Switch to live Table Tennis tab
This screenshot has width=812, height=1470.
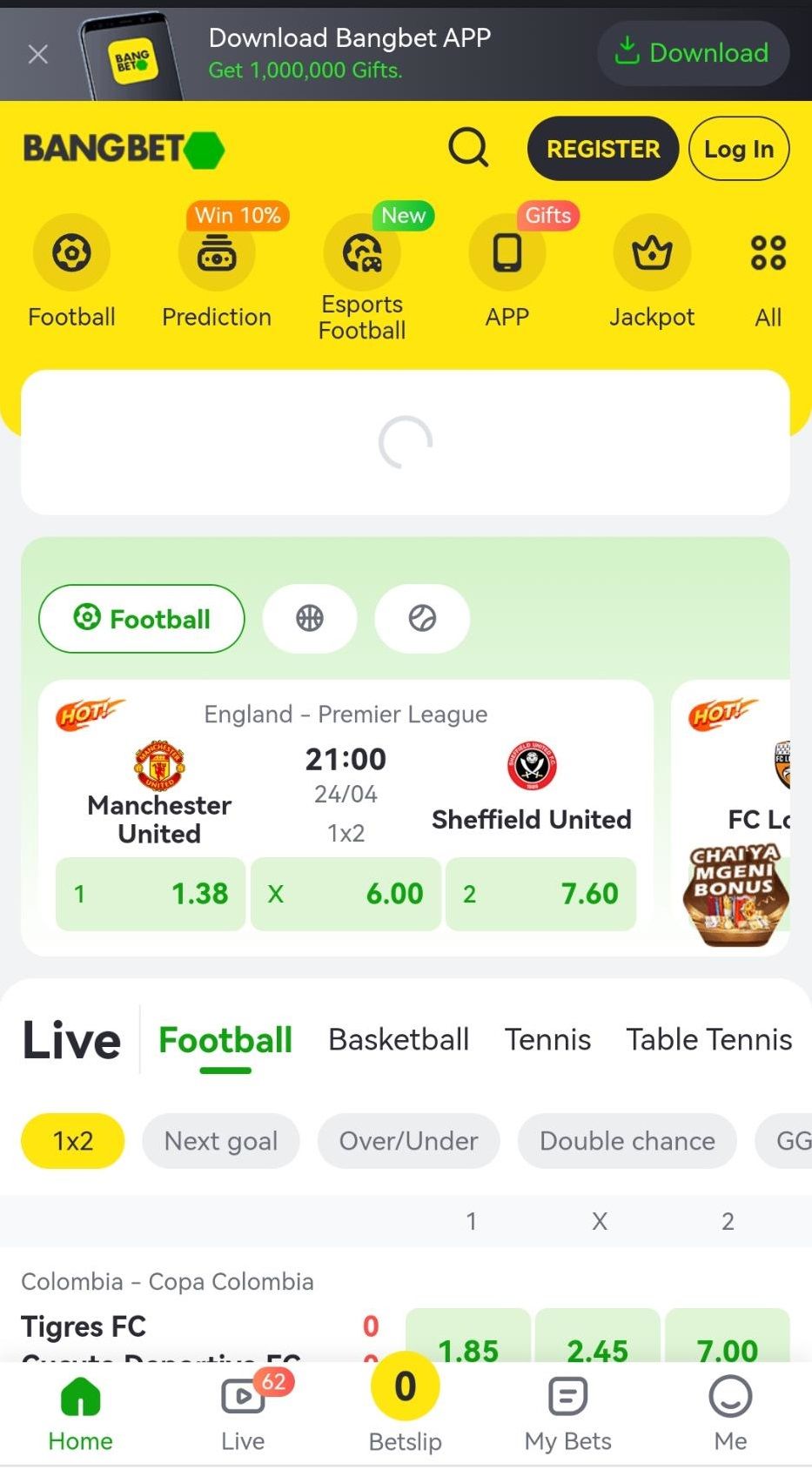(x=708, y=1039)
